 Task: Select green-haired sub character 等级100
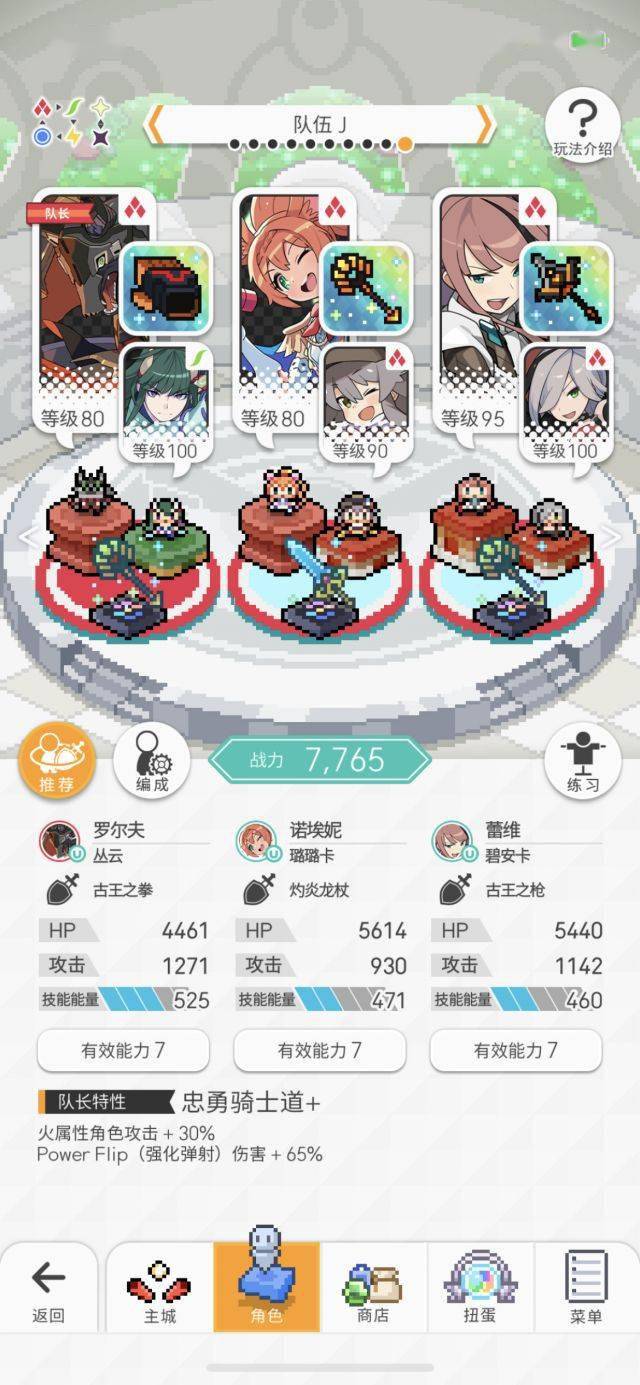click(x=166, y=400)
